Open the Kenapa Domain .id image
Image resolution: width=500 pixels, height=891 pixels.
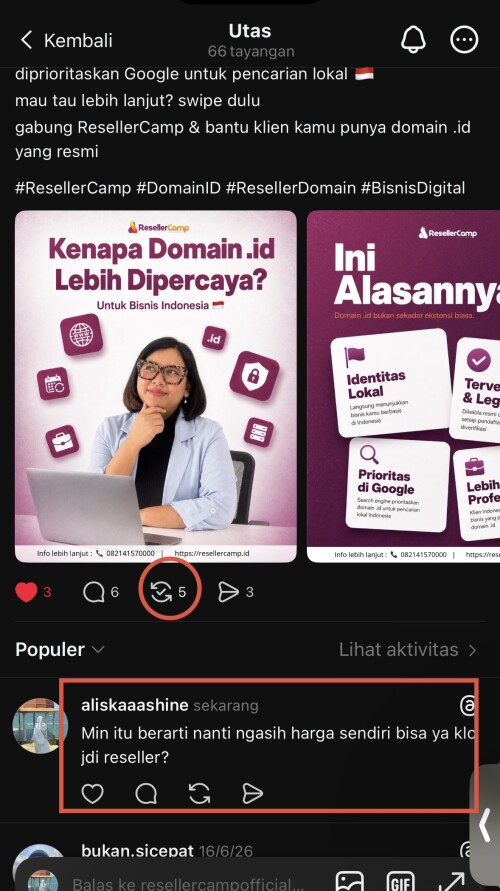pos(156,386)
